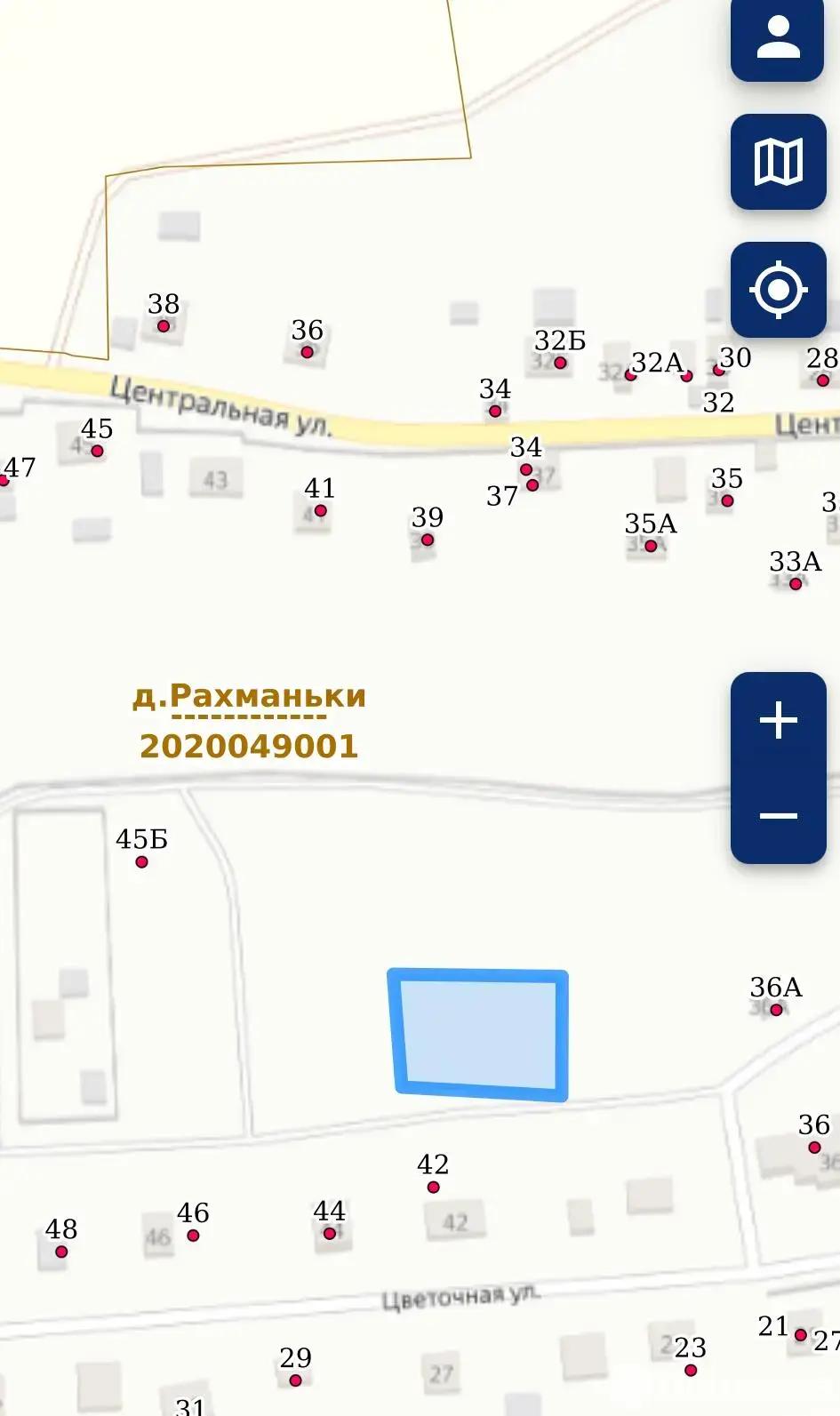Click the д.Рахманьки settlement label
This screenshot has width=840, height=1416.
click(250, 699)
